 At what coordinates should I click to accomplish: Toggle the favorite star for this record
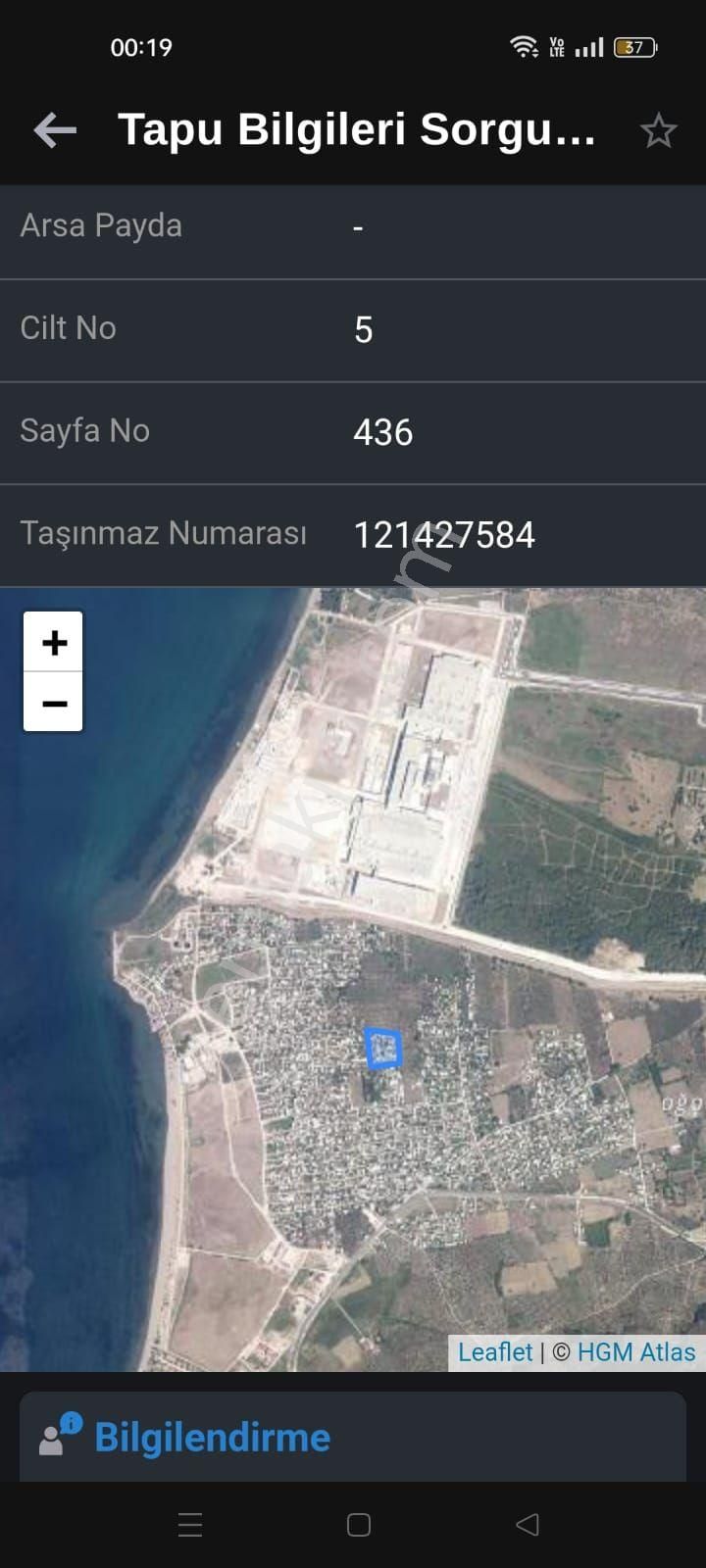click(659, 128)
